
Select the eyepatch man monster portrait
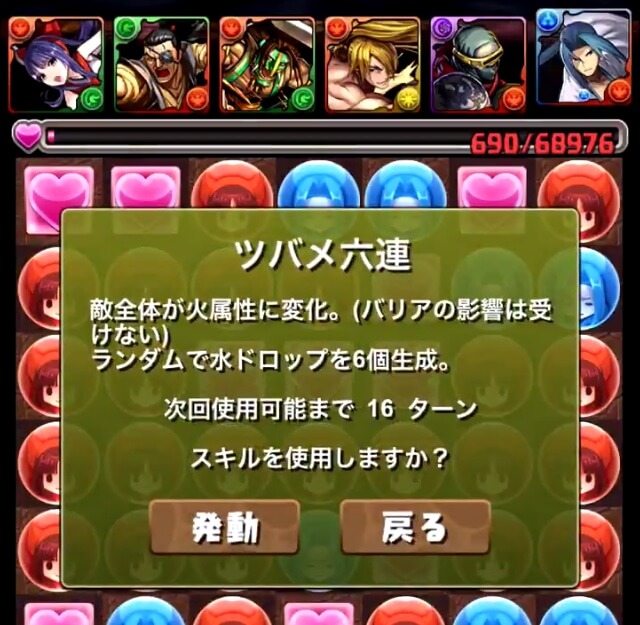click(x=160, y=64)
